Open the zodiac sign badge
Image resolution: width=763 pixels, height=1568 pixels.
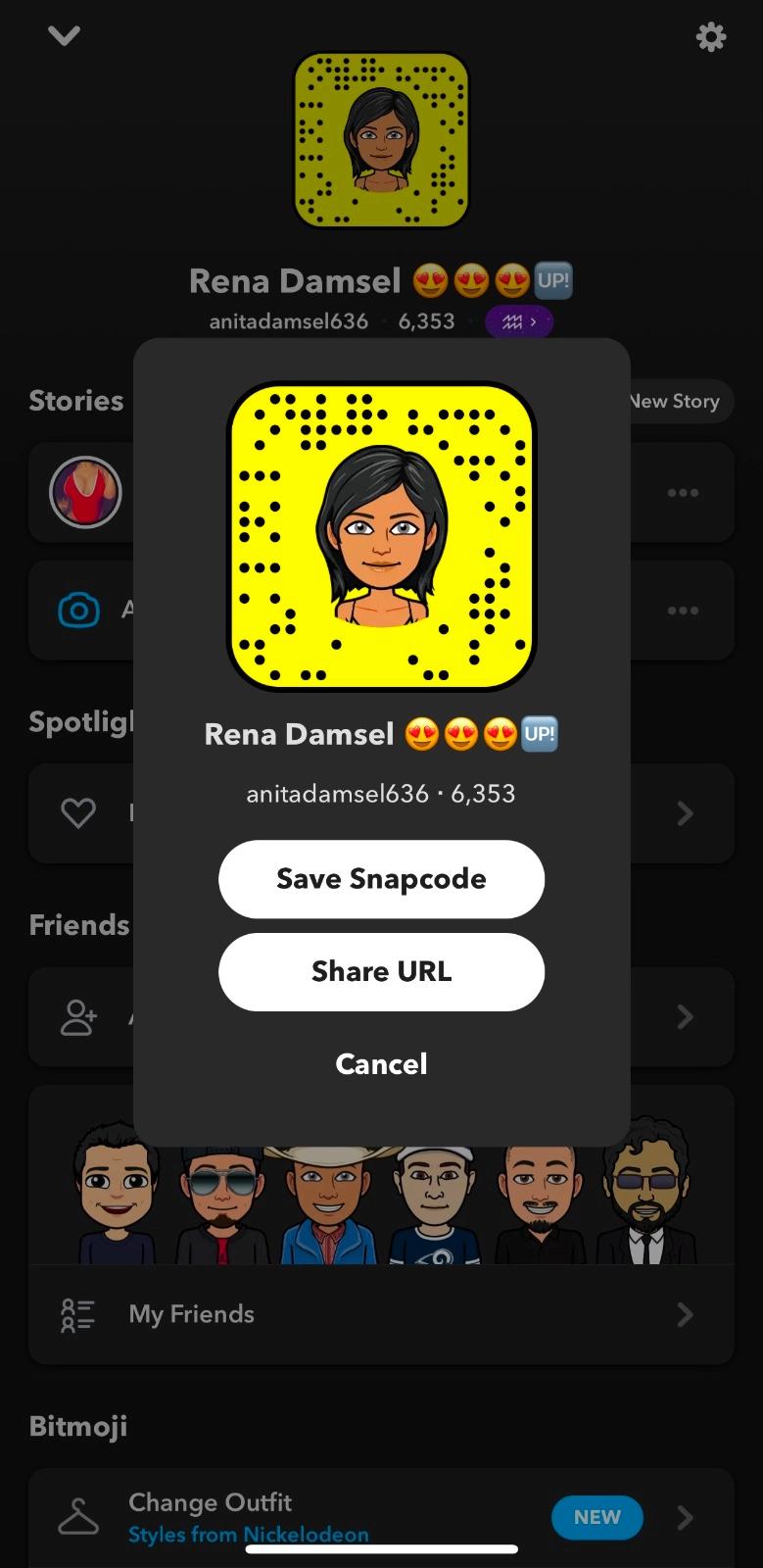pos(519,321)
